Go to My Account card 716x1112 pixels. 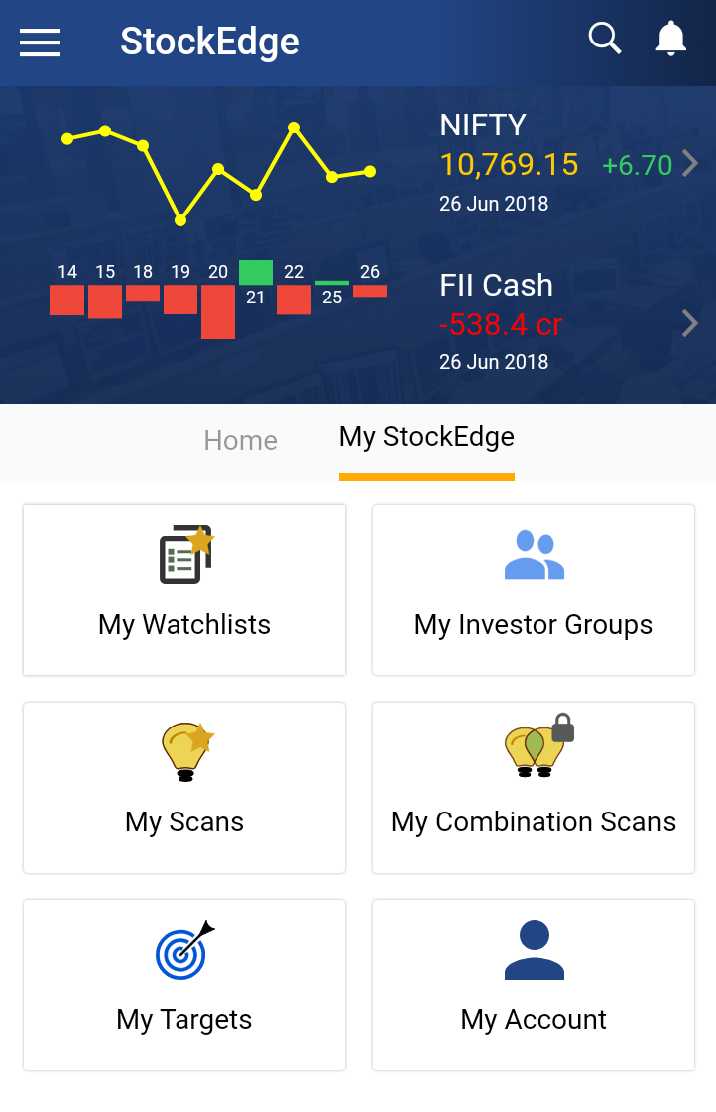[x=533, y=984]
